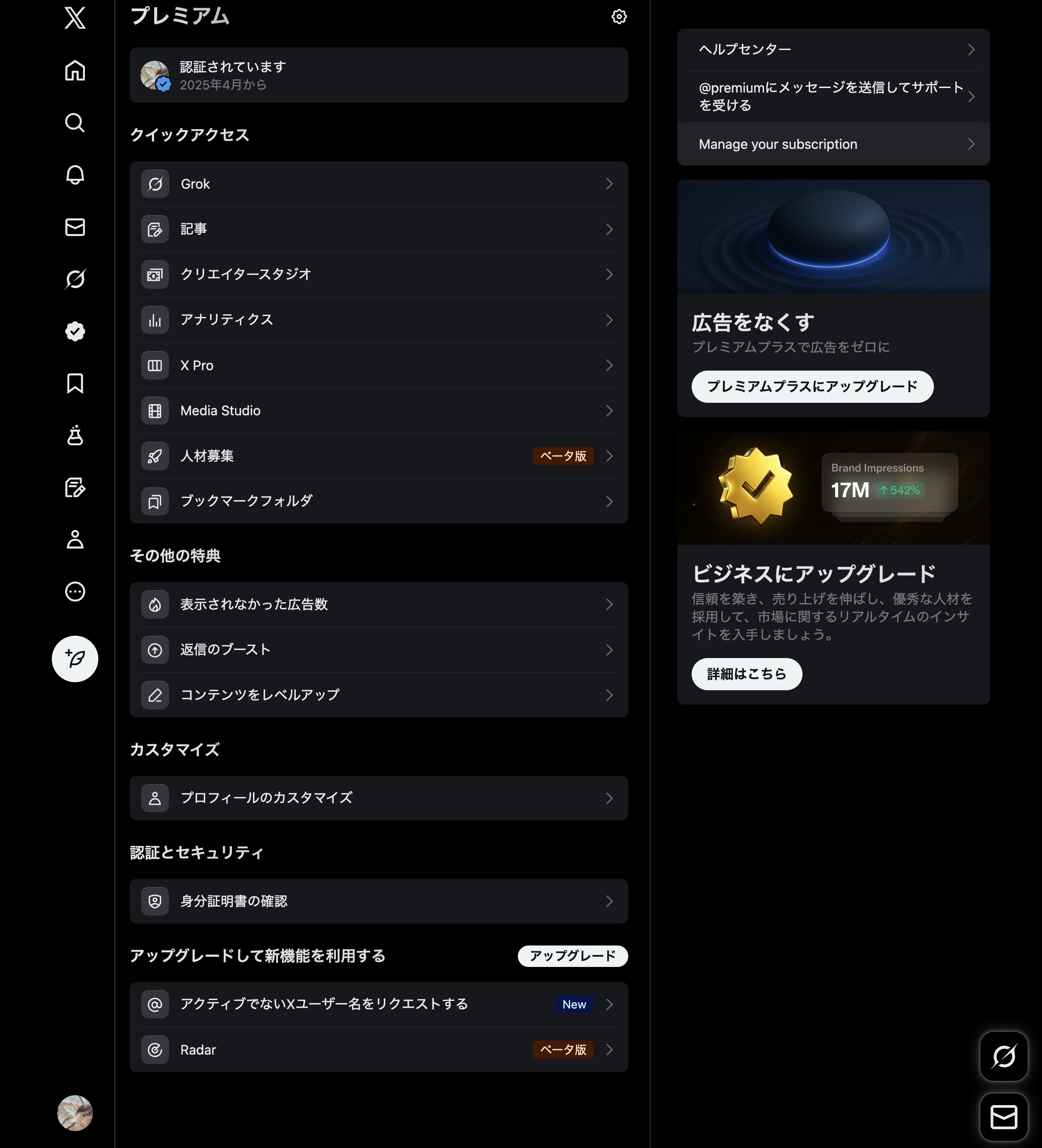Image resolution: width=1042 pixels, height=1148 pixels.
Task: Open the notifications bell
Action: click(75, 175)
